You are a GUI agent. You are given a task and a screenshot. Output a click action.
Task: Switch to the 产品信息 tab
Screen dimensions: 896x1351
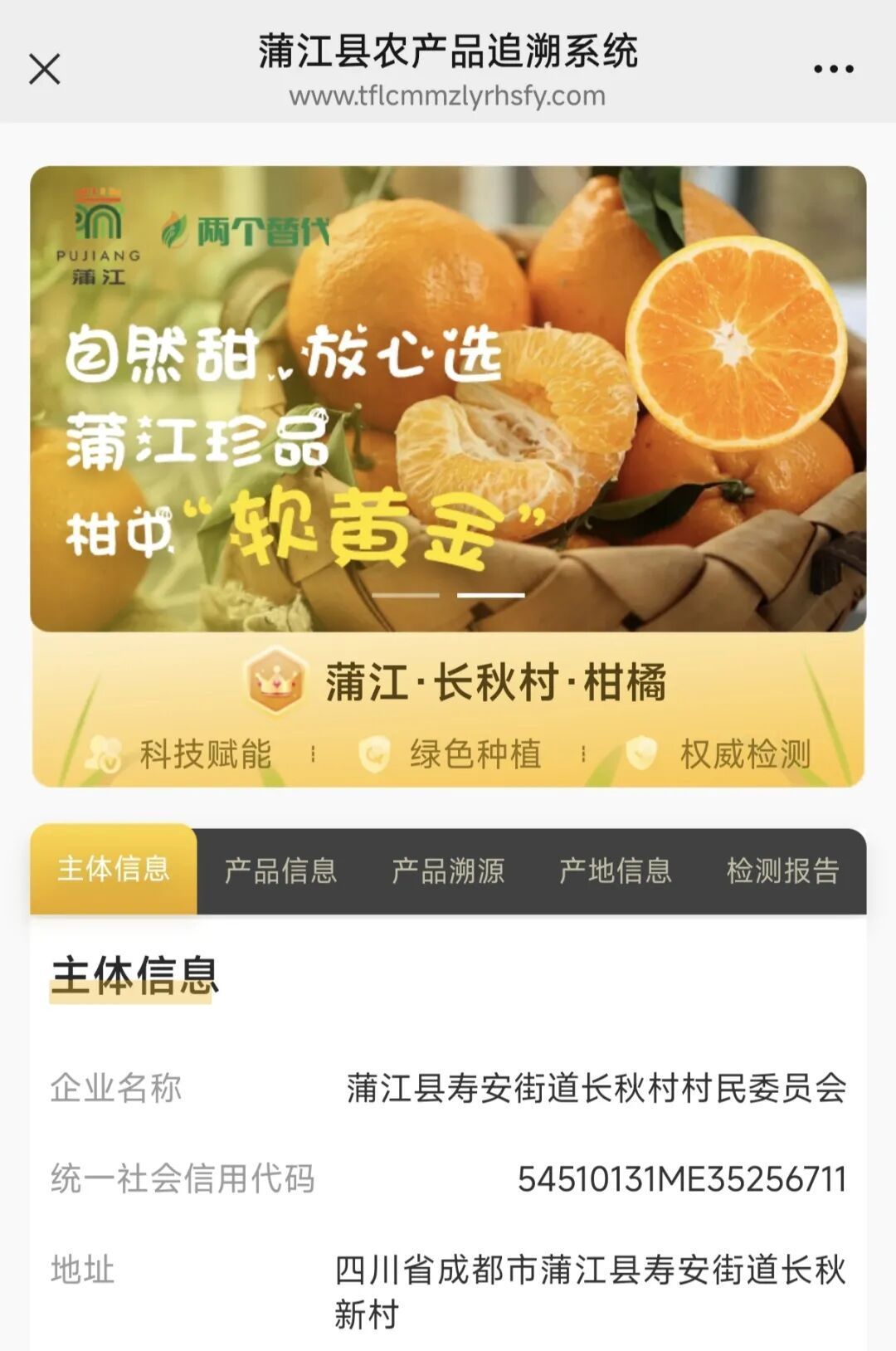tap(280, 871)
